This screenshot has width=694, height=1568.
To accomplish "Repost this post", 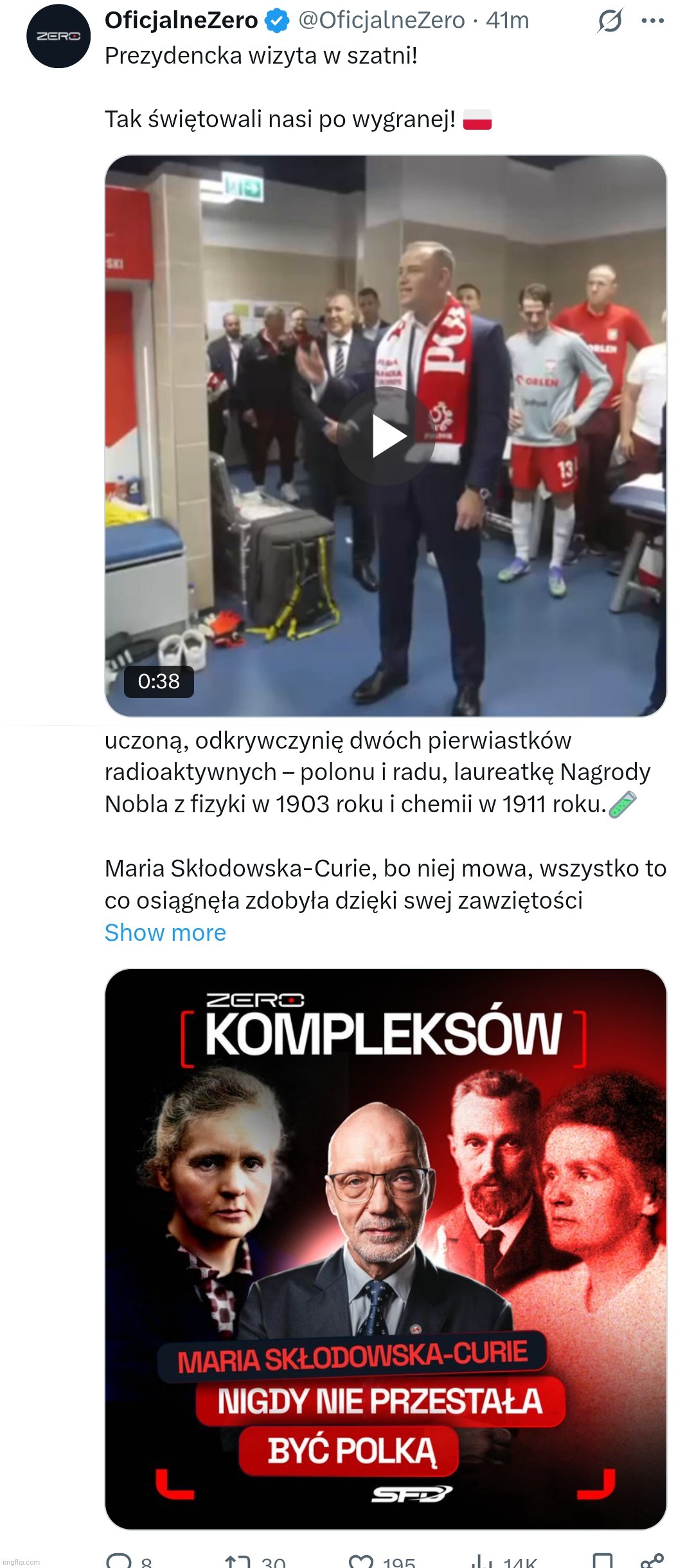I will [238, 1560].
